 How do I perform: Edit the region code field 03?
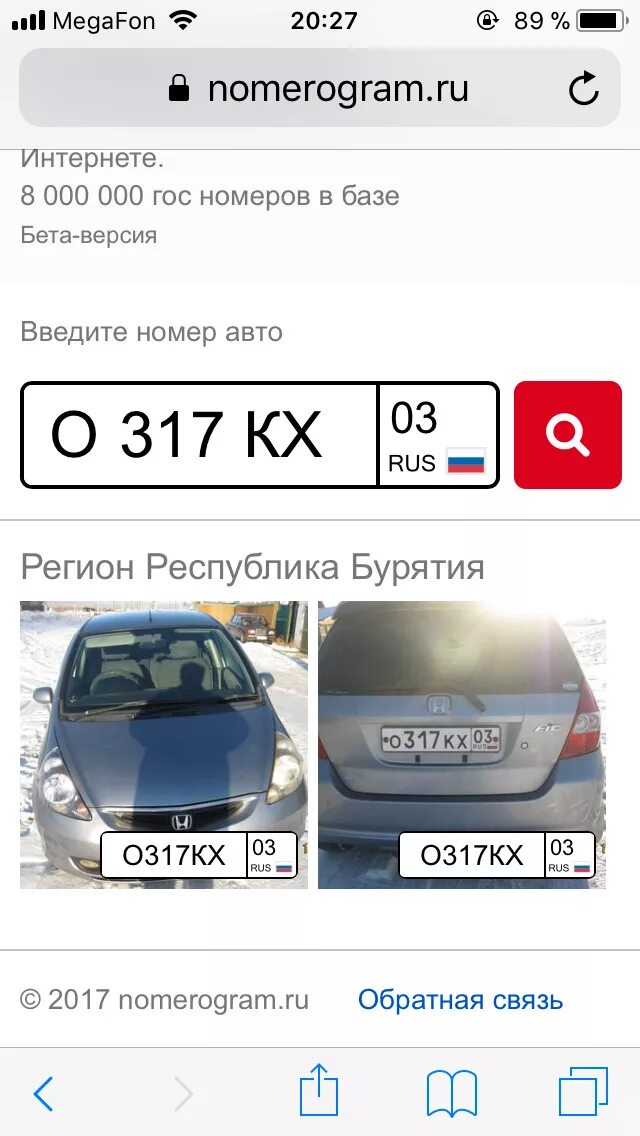tap(439, 435)
